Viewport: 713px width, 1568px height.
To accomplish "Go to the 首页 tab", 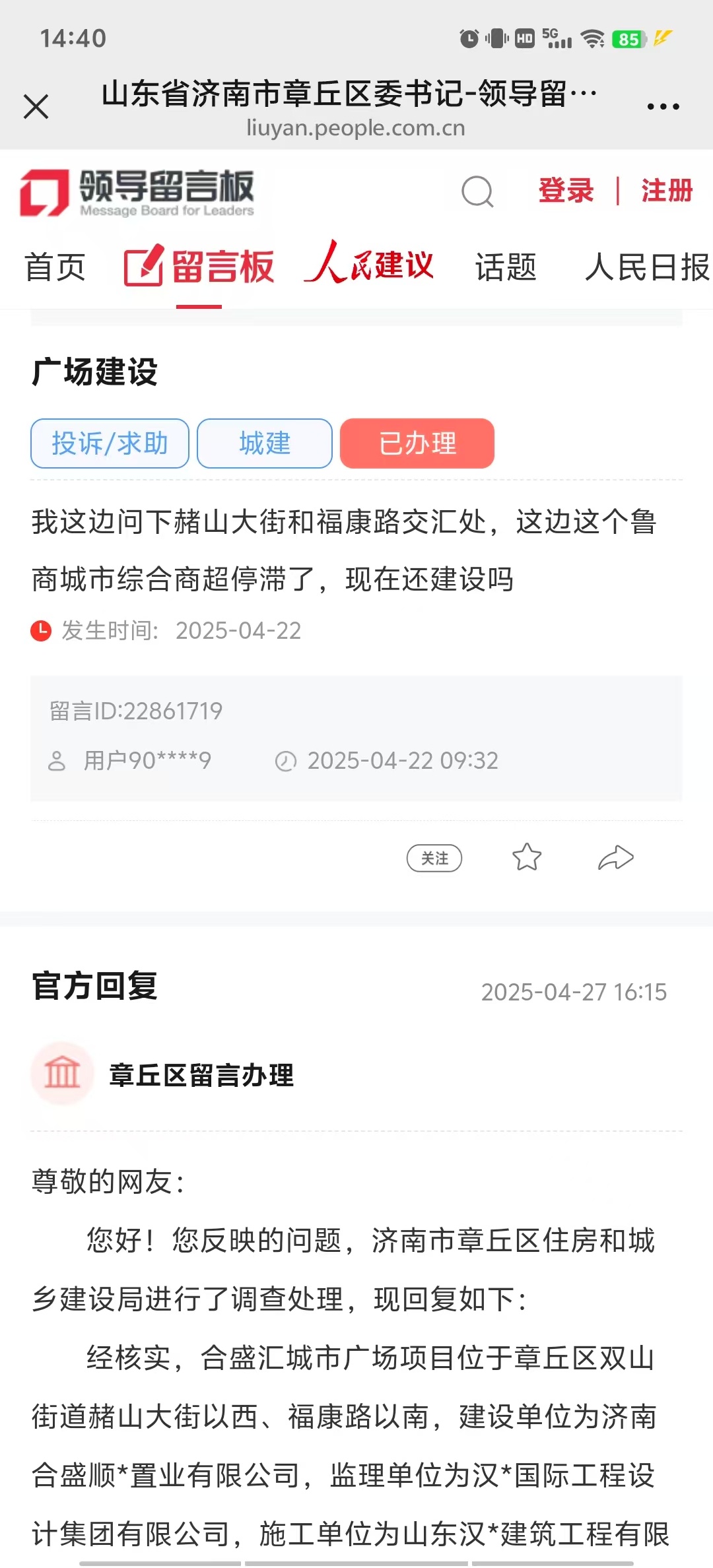I will (55, 267).
